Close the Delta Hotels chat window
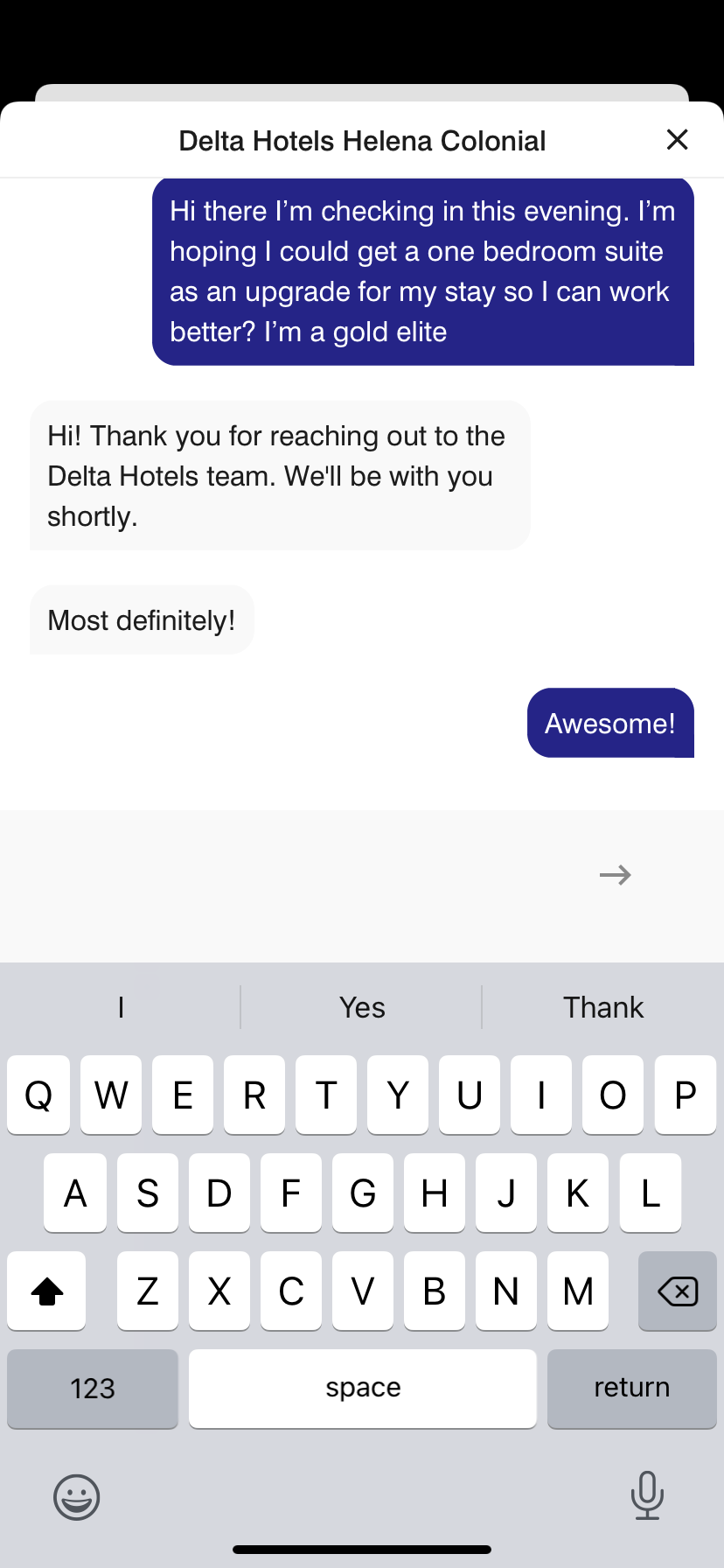This screenshot has width=724, height=1568. pos(677,140)
